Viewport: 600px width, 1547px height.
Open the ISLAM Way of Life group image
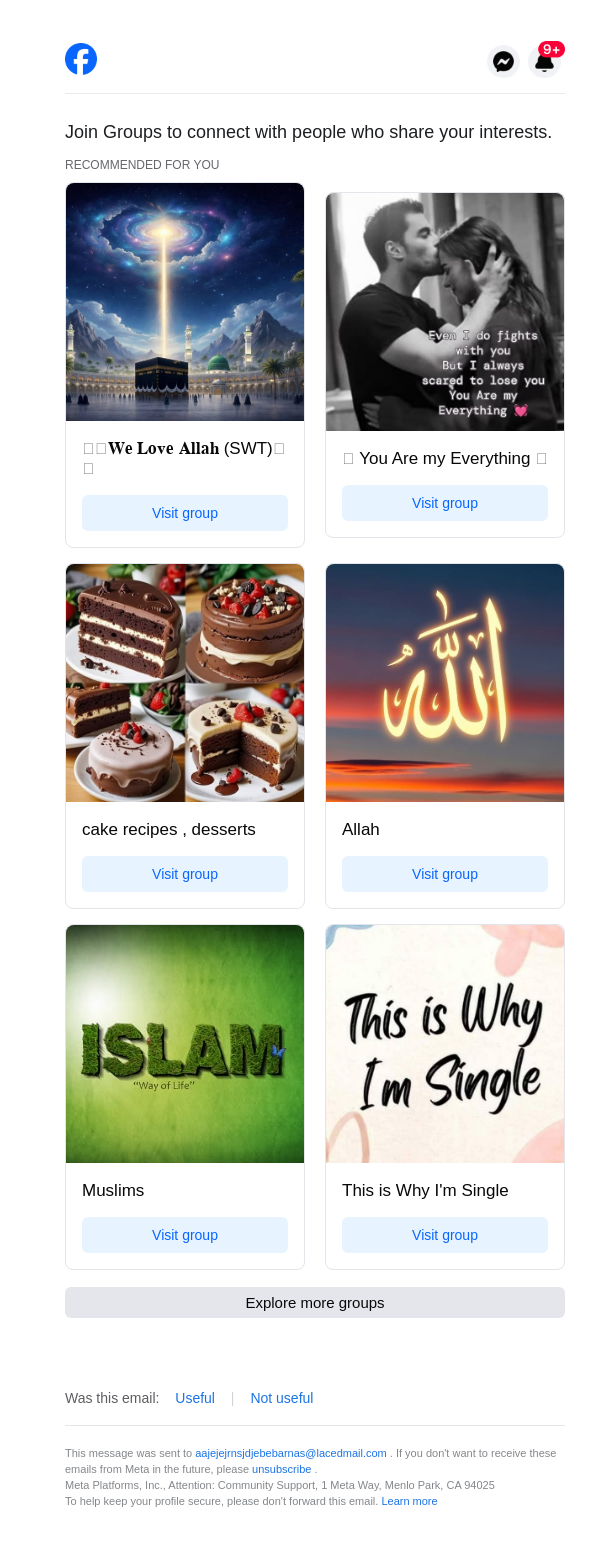(x=185, y=1044)
